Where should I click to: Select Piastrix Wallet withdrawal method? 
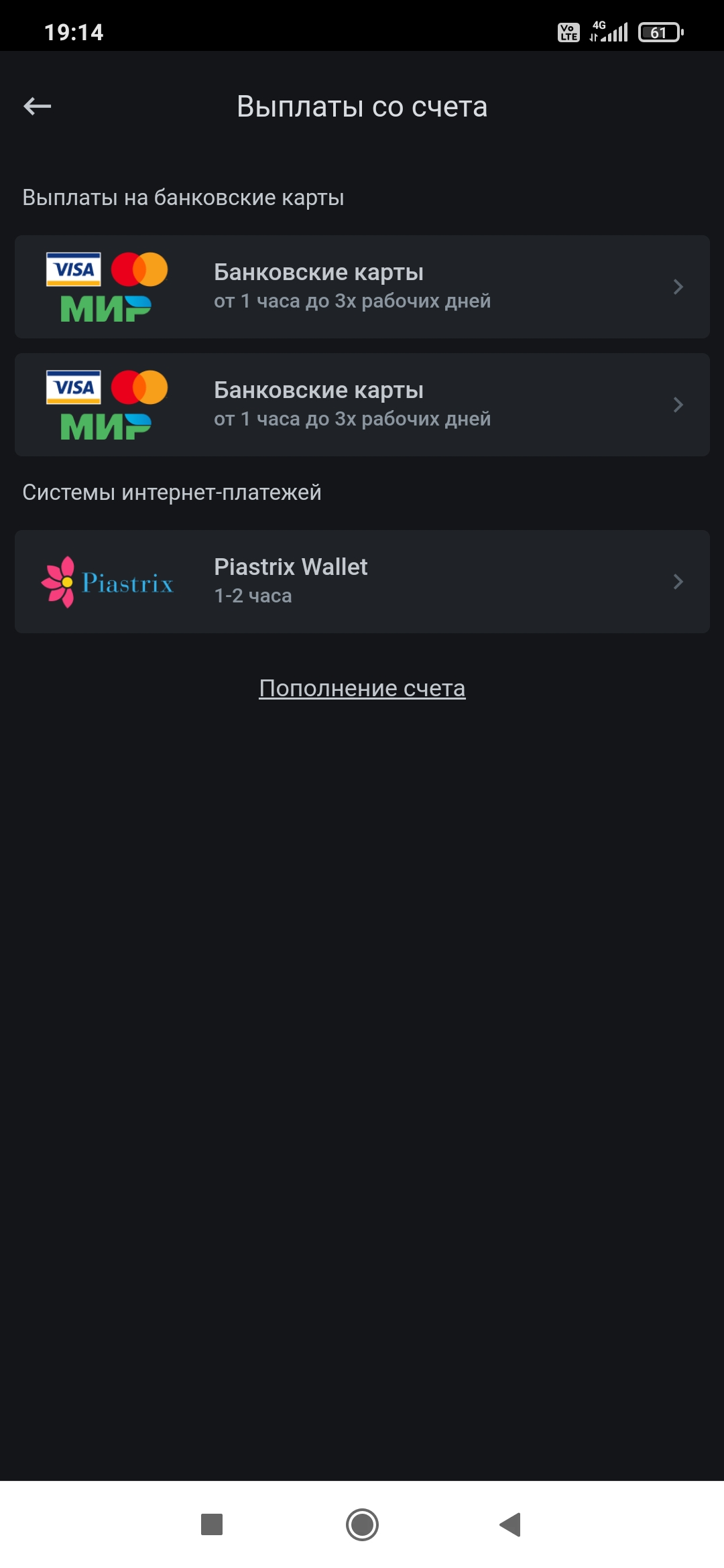(x=362, y=582)
